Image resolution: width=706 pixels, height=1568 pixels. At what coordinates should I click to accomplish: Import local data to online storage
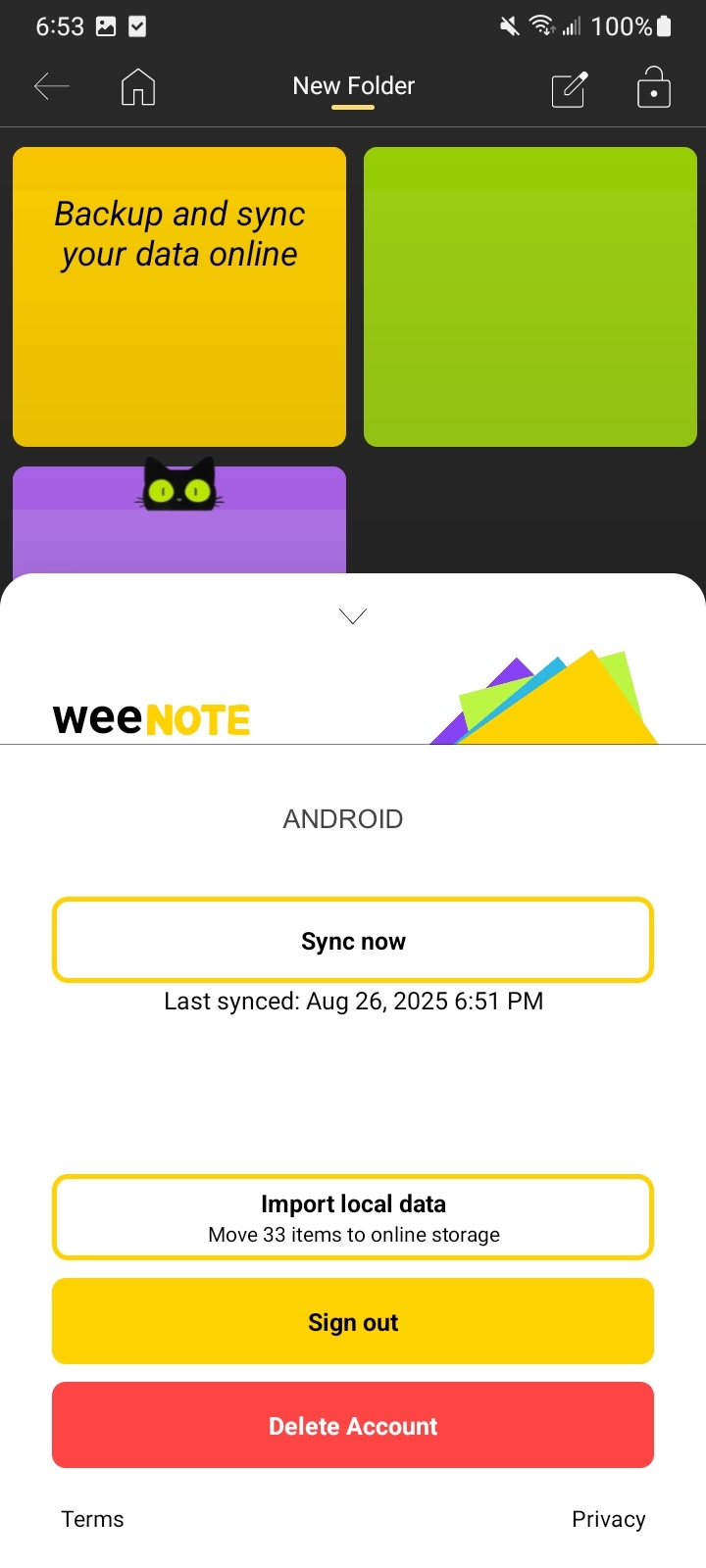pyautogui.click(x=353, y=1217)
